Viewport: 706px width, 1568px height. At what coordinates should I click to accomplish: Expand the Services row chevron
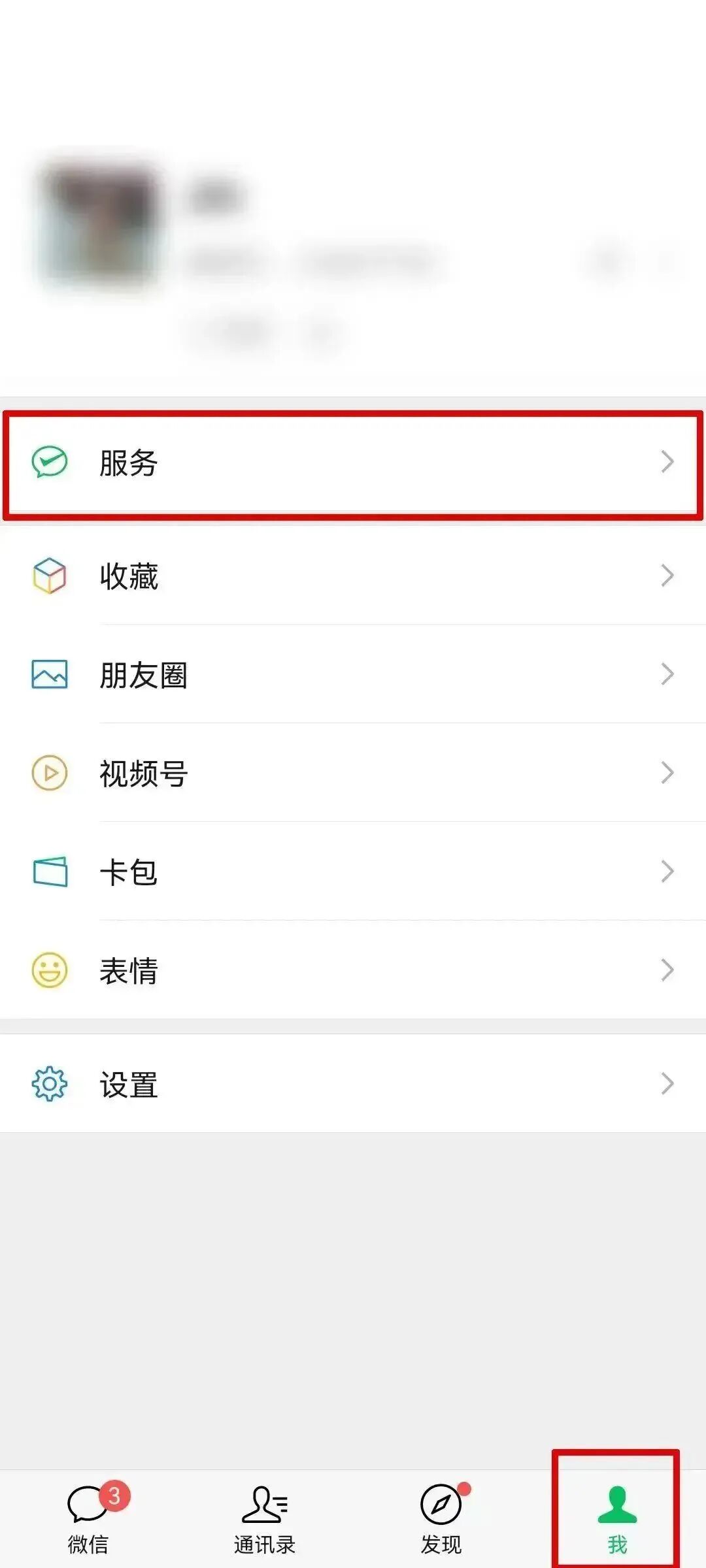(668, 461)
